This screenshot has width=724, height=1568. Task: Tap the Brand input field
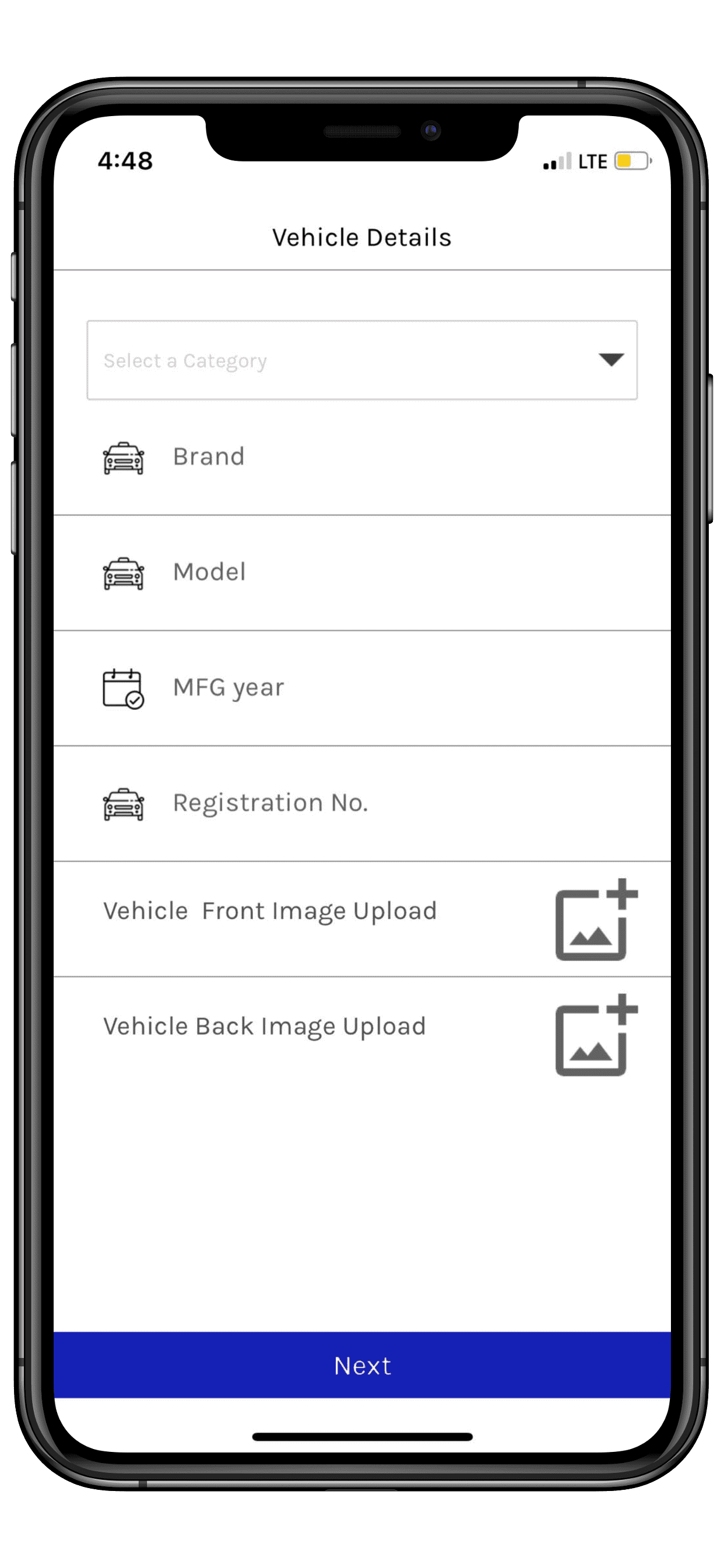click(361, 457)
